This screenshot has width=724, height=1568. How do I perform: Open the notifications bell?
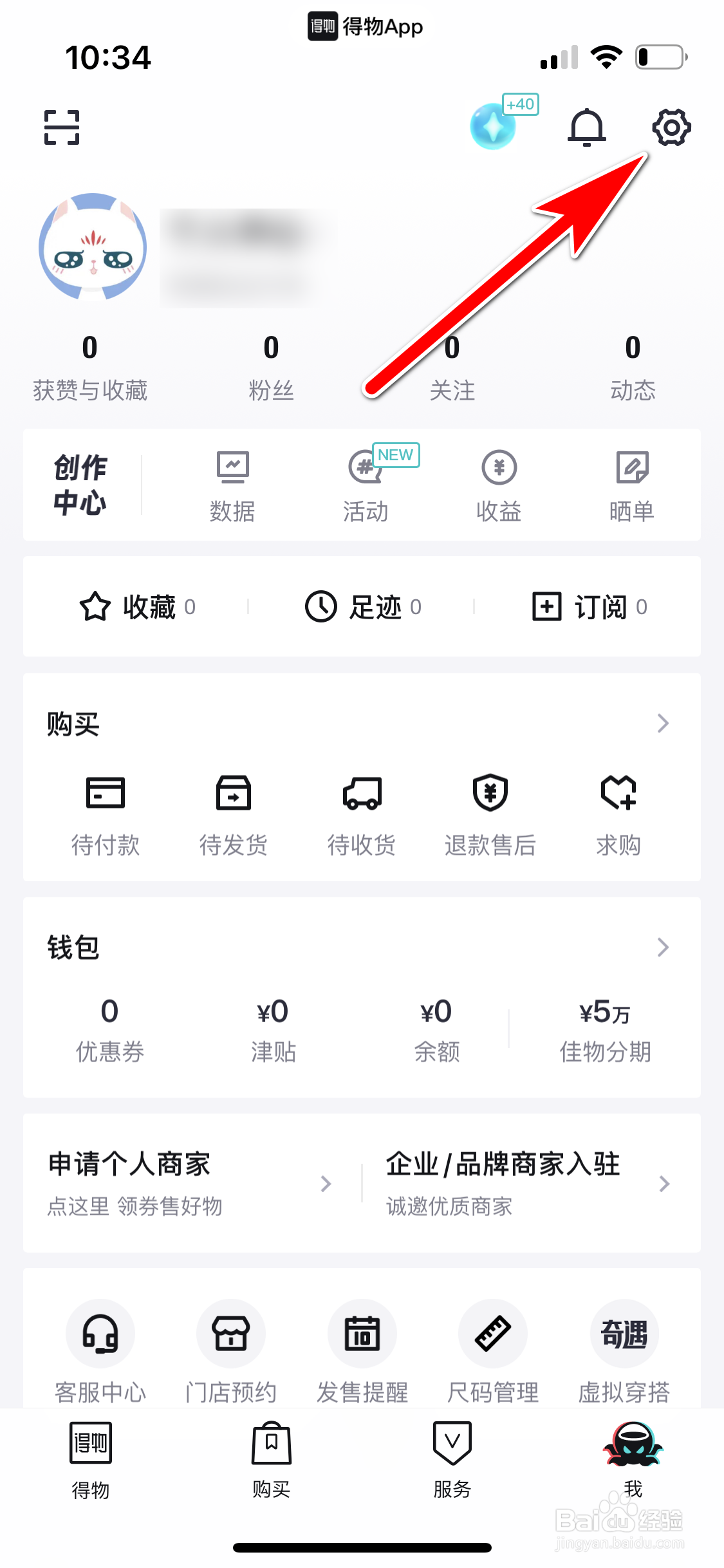click(586, 127)
